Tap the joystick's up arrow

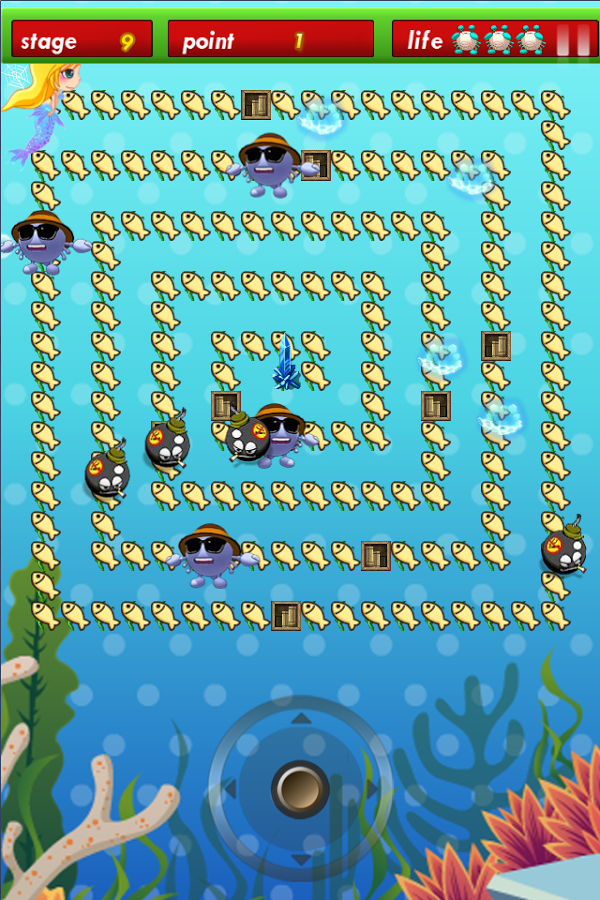click(x=300, y=718)
